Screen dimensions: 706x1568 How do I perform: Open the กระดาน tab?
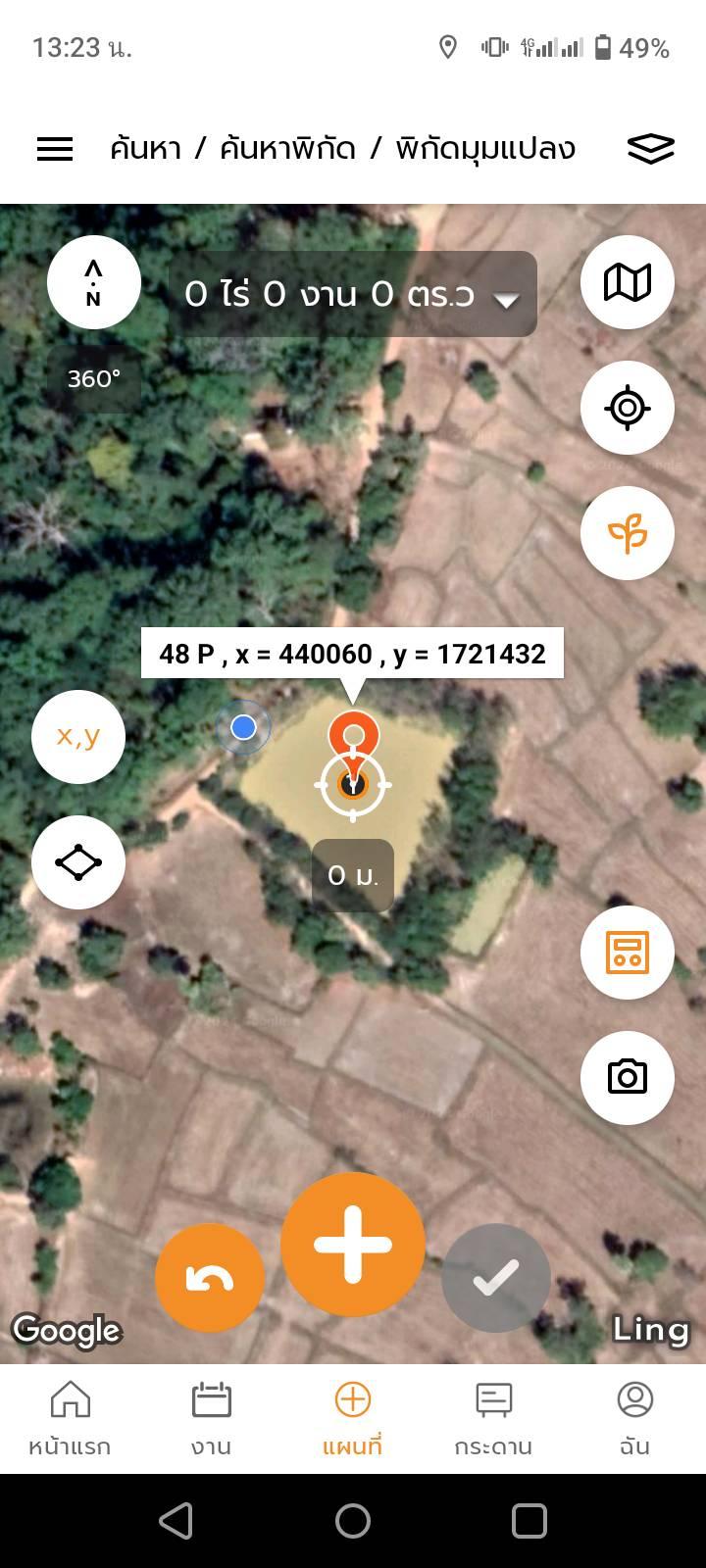[x=493, y=1418]
